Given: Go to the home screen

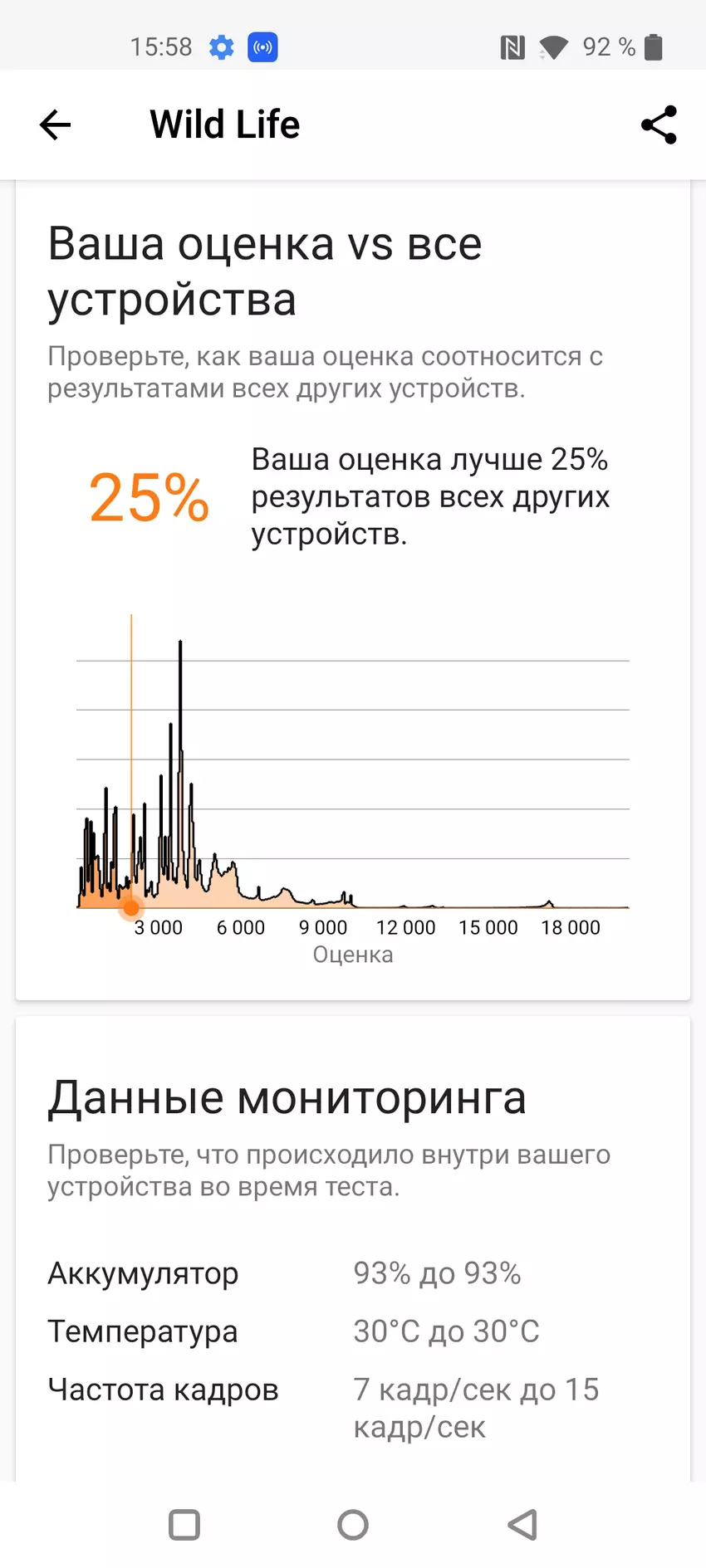Looking at the screenshot, I should (353, 1524).
